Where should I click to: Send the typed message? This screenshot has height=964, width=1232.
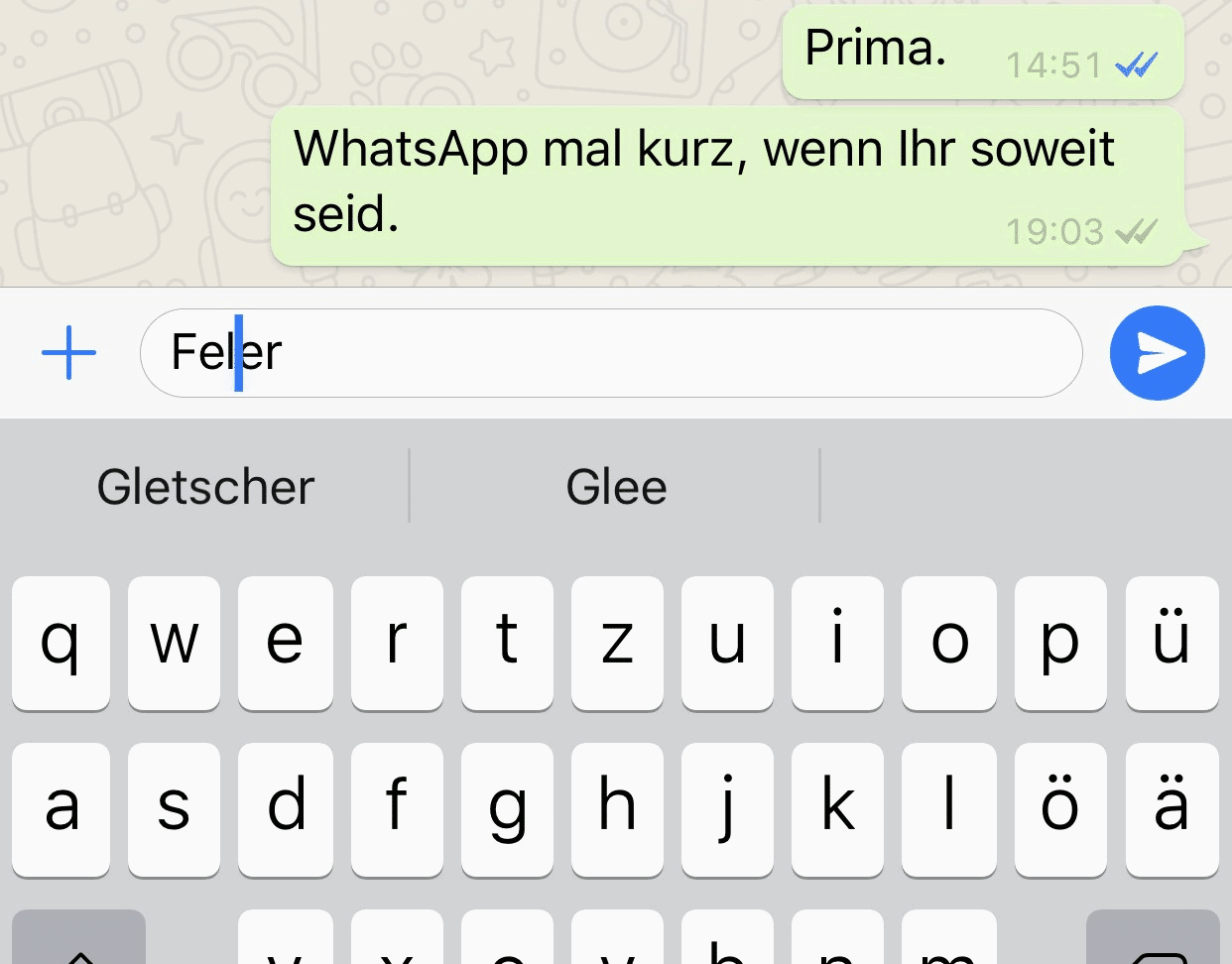[x=1157, y=353]
